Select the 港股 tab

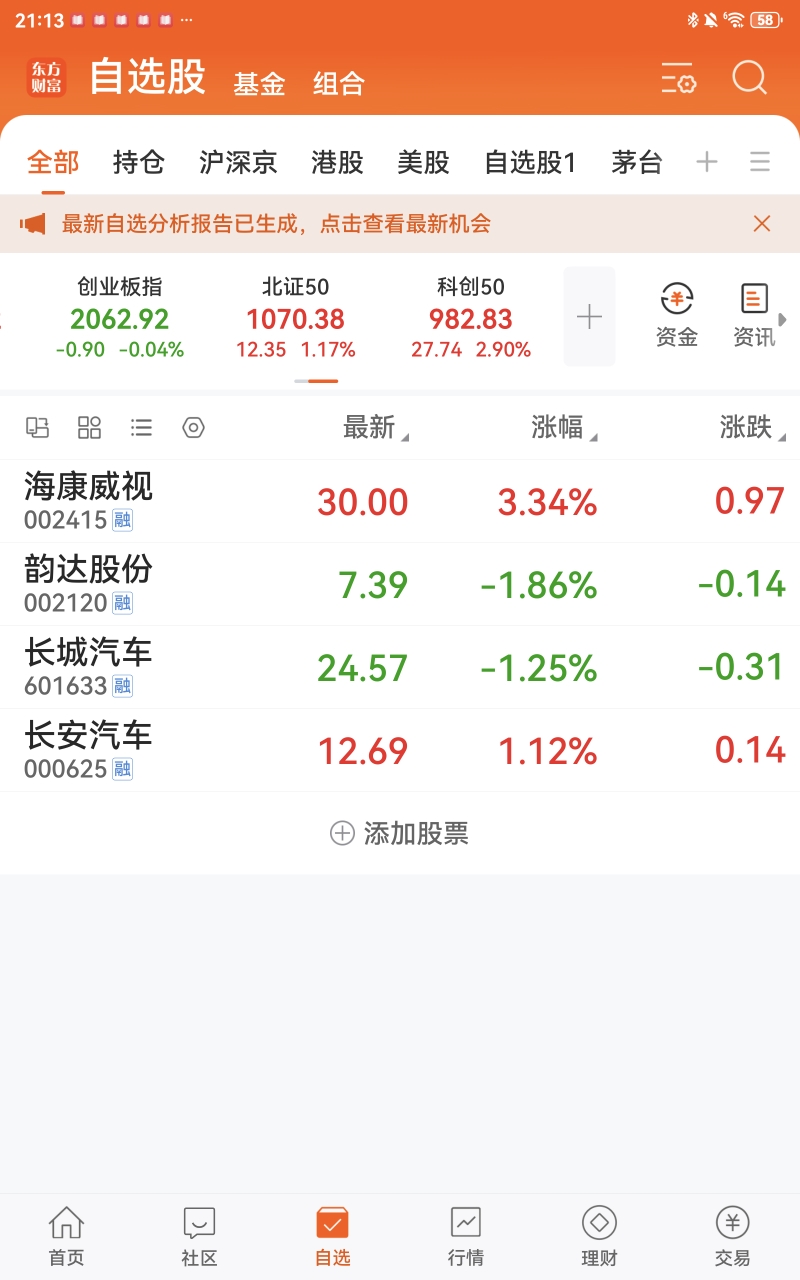337,162
